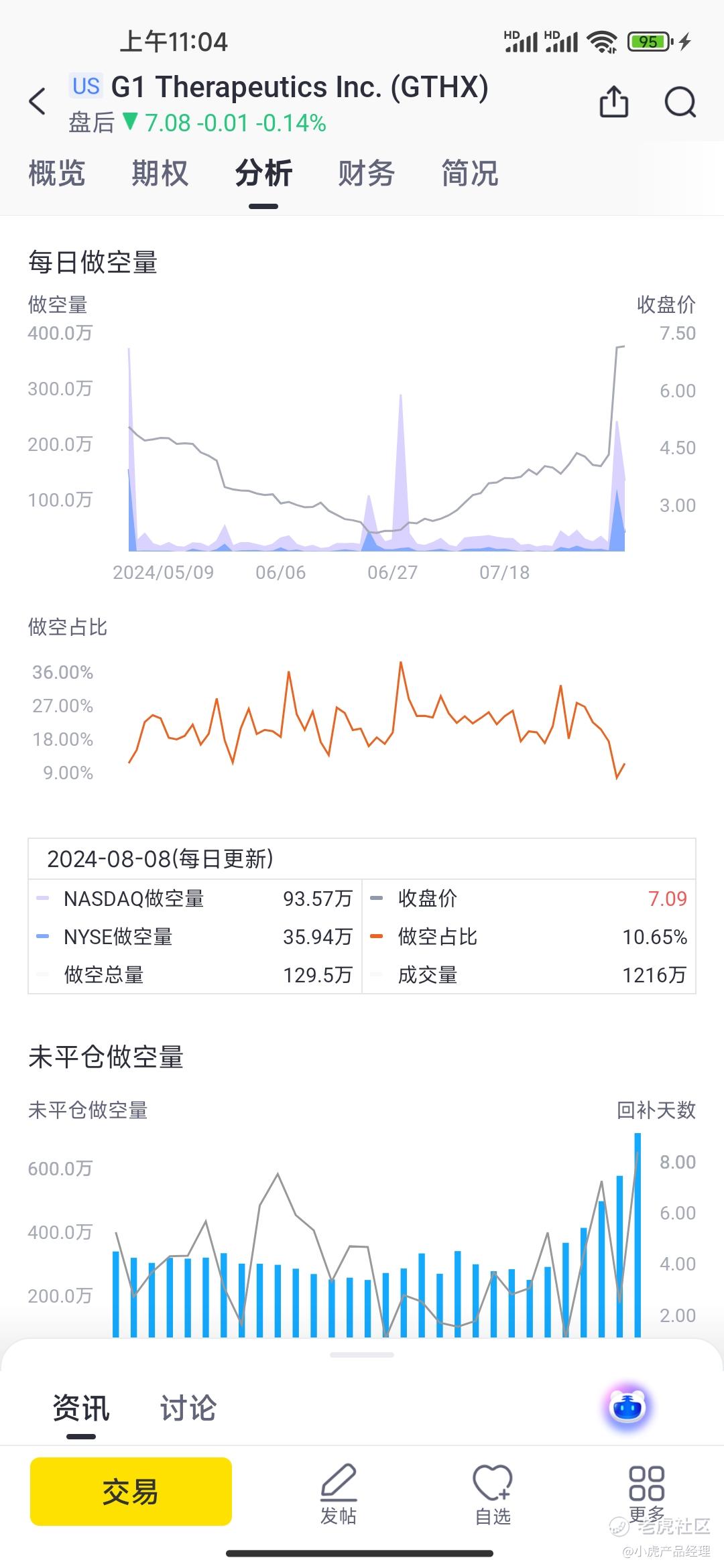Switch to the 简况 tab

470,173
